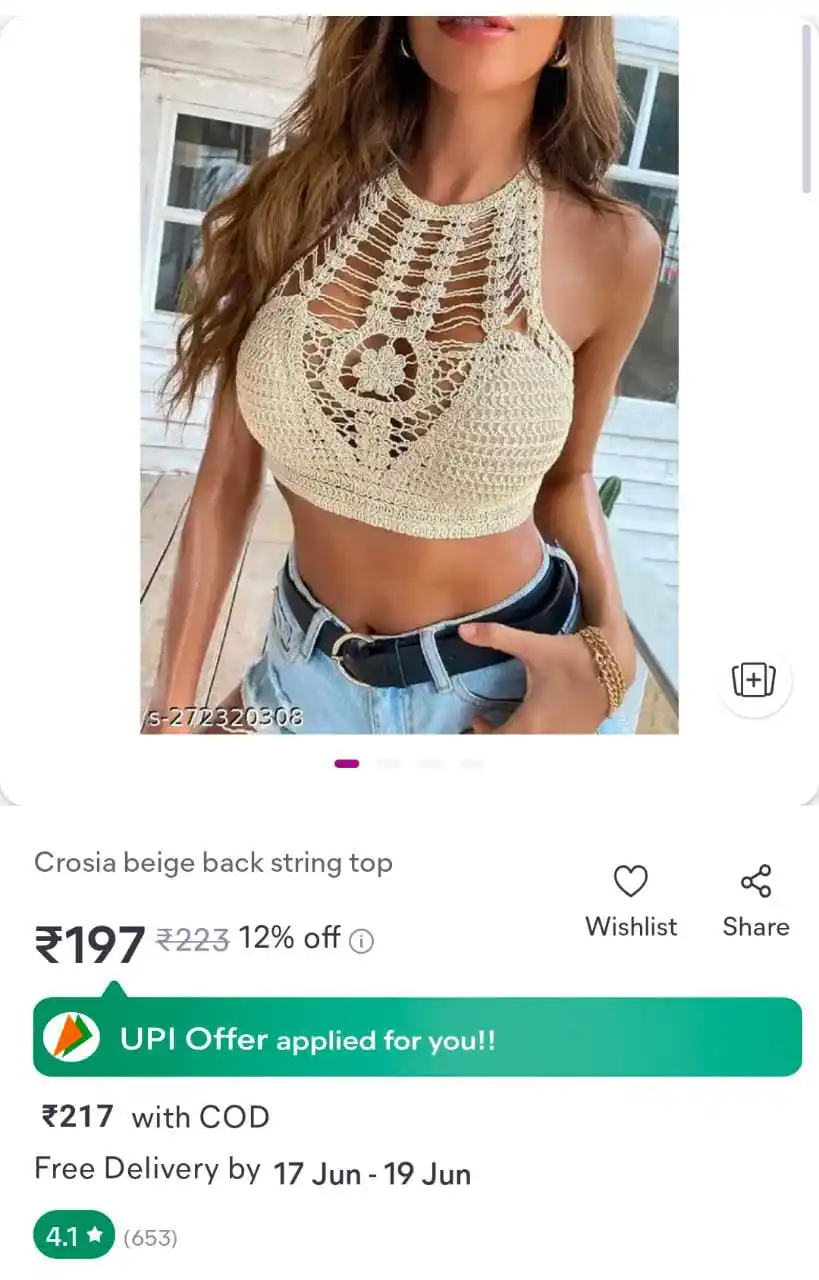
Task: Click the heart icon to wishlist product
Action: 631,881
